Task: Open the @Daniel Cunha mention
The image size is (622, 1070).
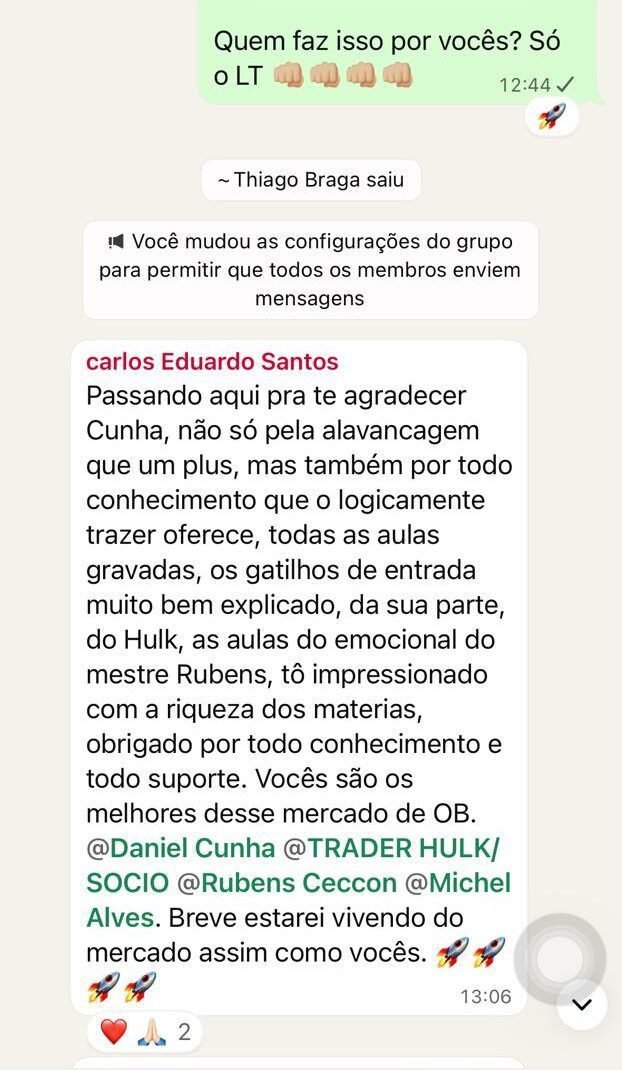Action: 181,848
